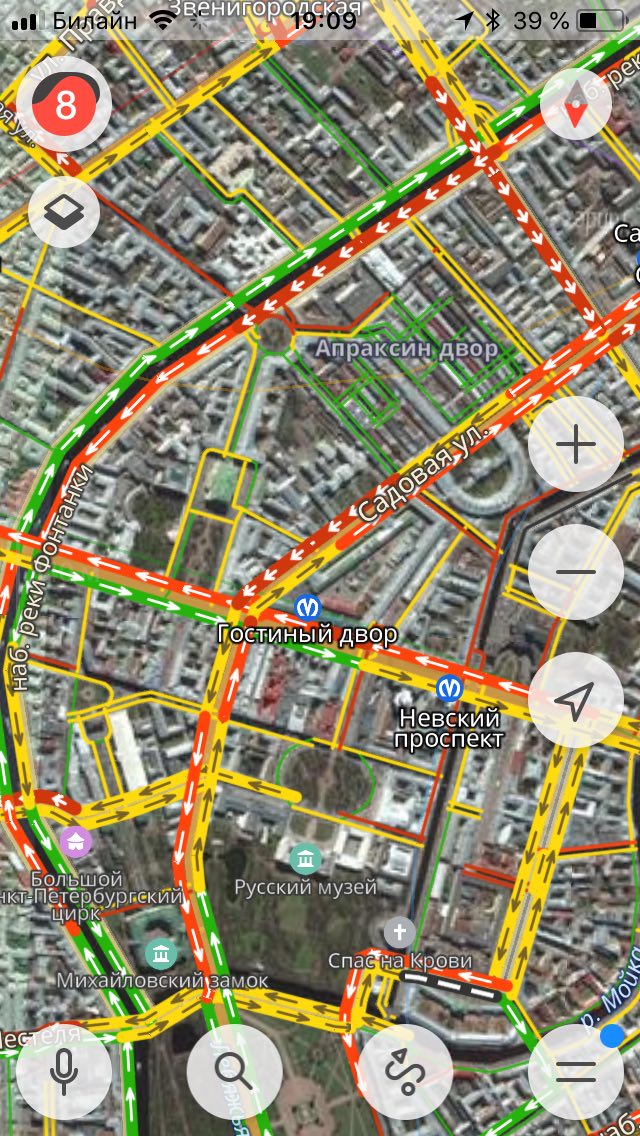Image resolution: width=640 pixels, height=1136 pixels.
Task: Zoom out with the minus button
Action: [575, 572]
